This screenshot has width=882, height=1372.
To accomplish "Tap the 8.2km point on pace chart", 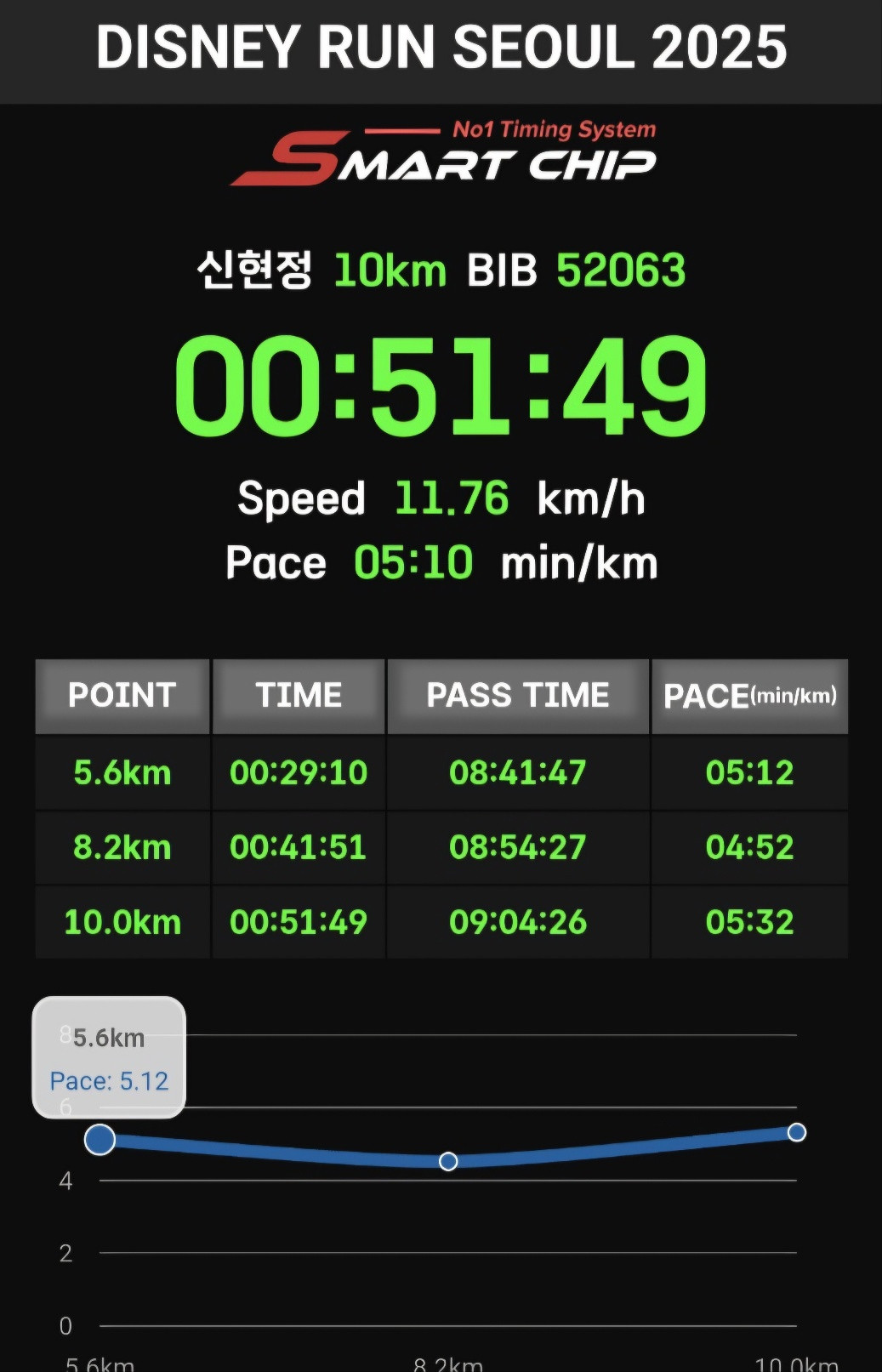I will 448,1161.
